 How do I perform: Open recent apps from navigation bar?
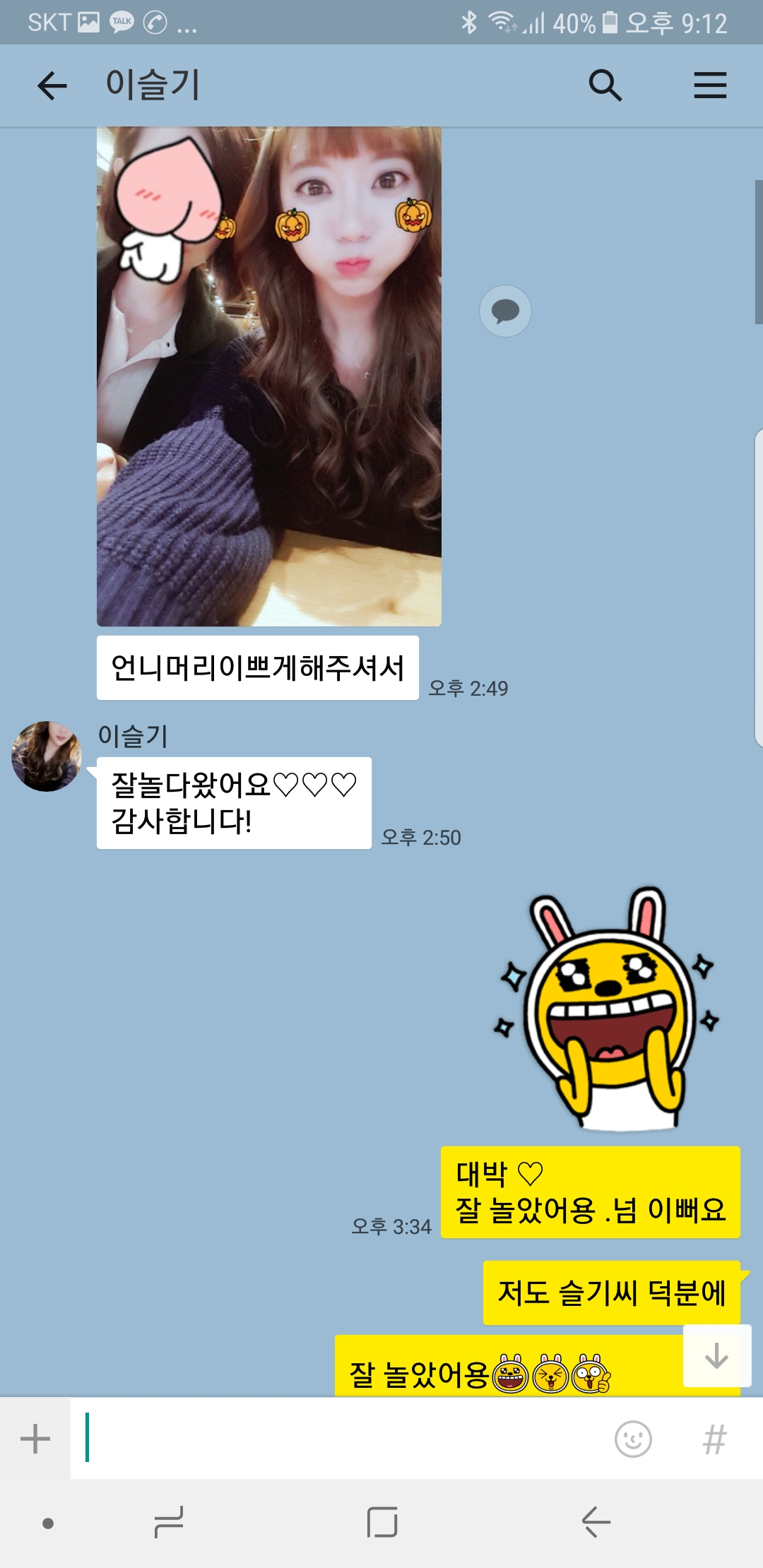tap(169, 1522)
